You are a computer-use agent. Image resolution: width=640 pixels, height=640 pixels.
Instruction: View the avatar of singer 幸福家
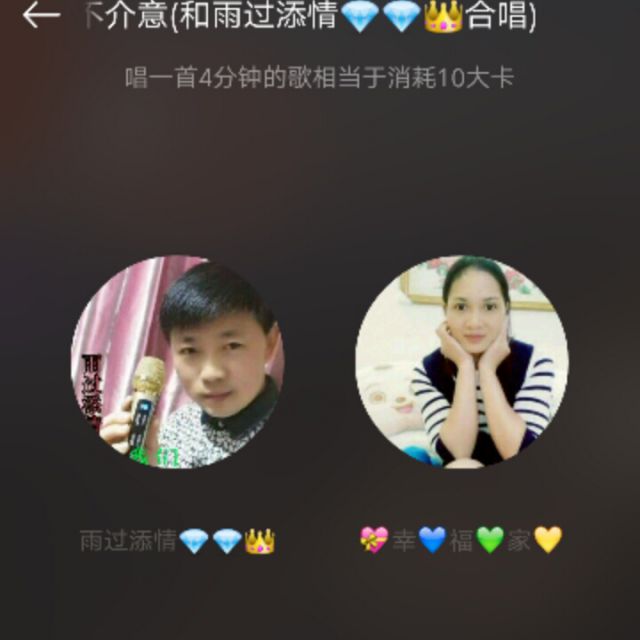[462, 362]
